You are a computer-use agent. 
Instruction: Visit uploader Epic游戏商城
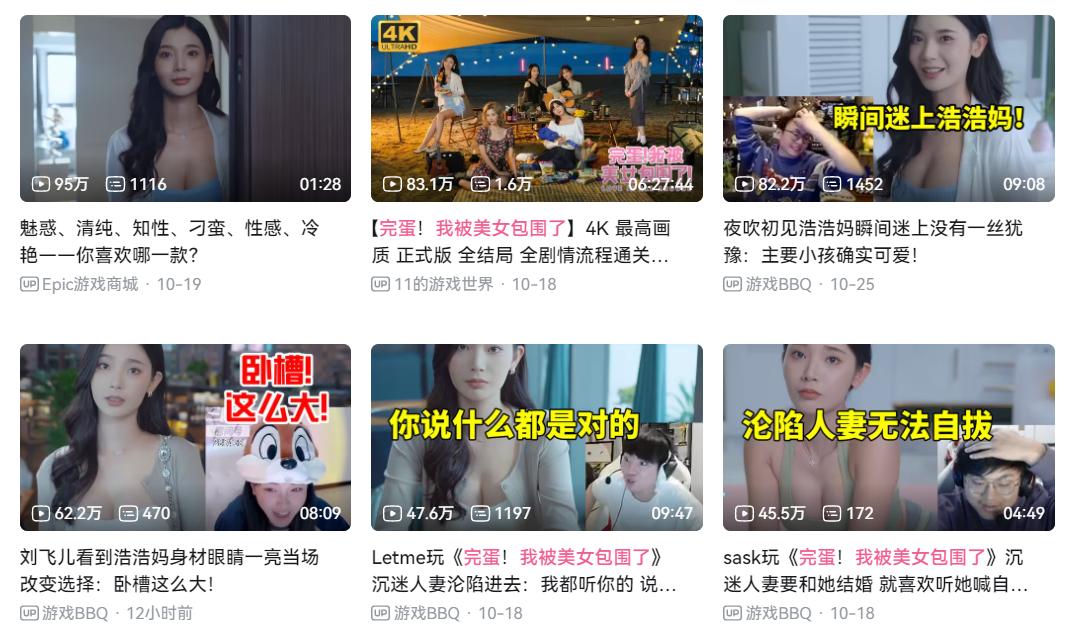click(90, 284)
